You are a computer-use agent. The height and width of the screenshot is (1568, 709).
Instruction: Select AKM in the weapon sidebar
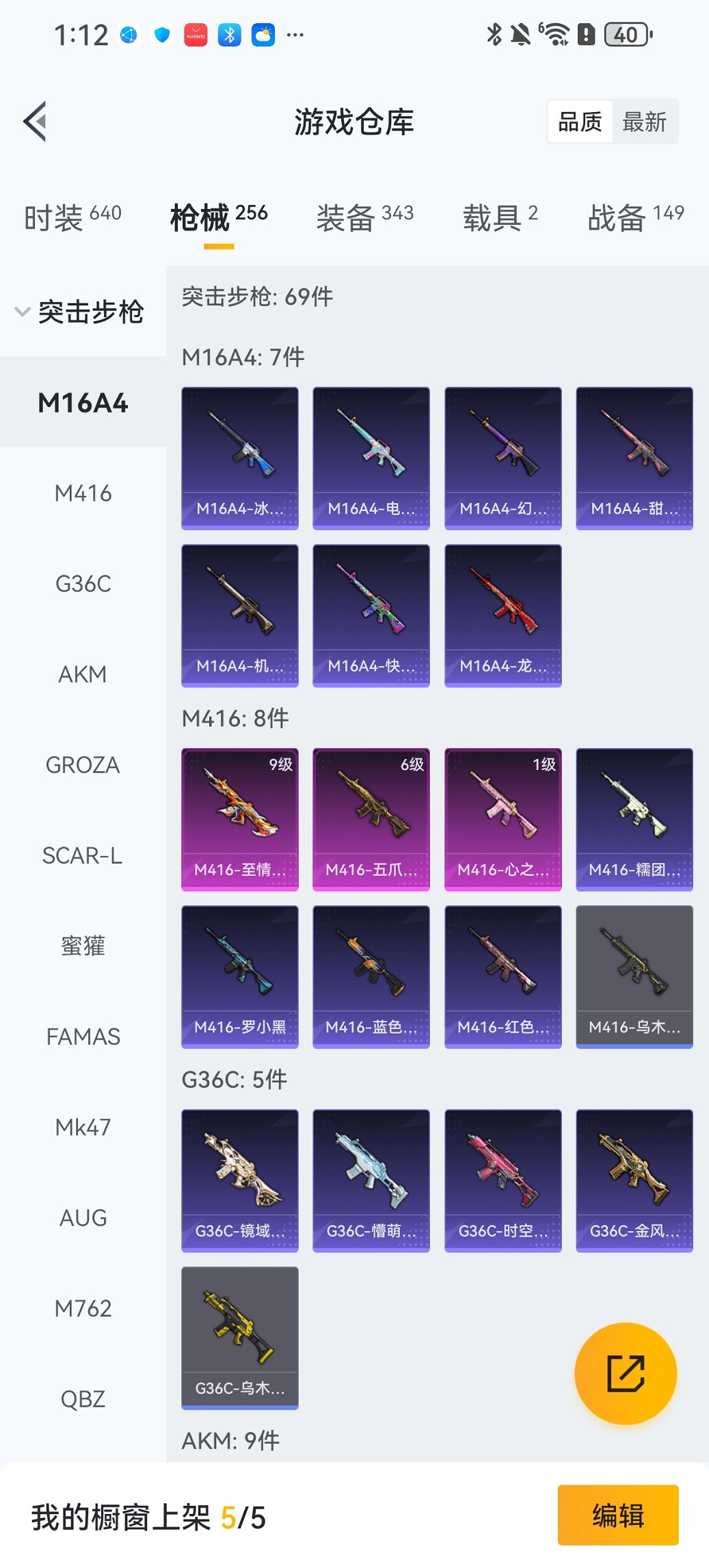pos(83,674)
